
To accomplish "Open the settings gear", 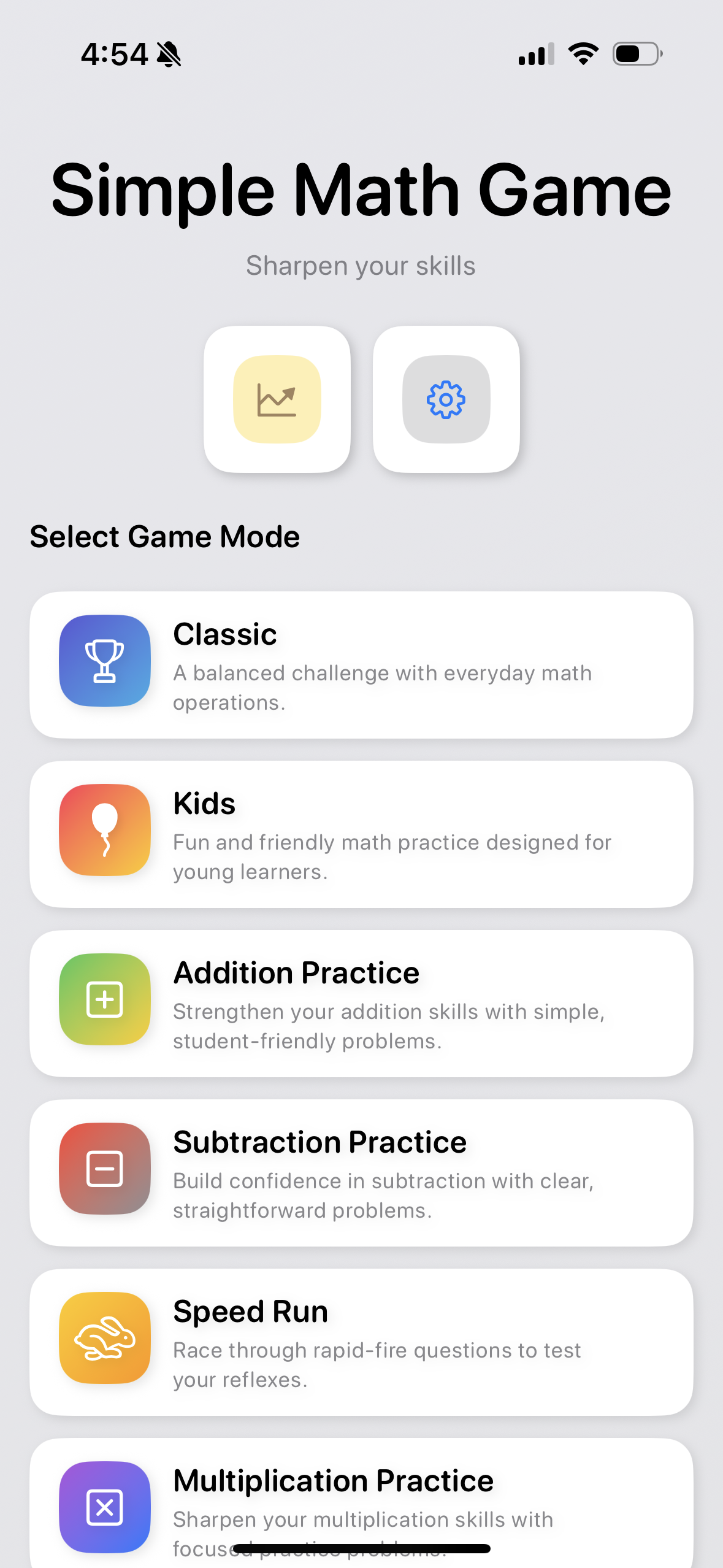I will click(x=446, y=399).
